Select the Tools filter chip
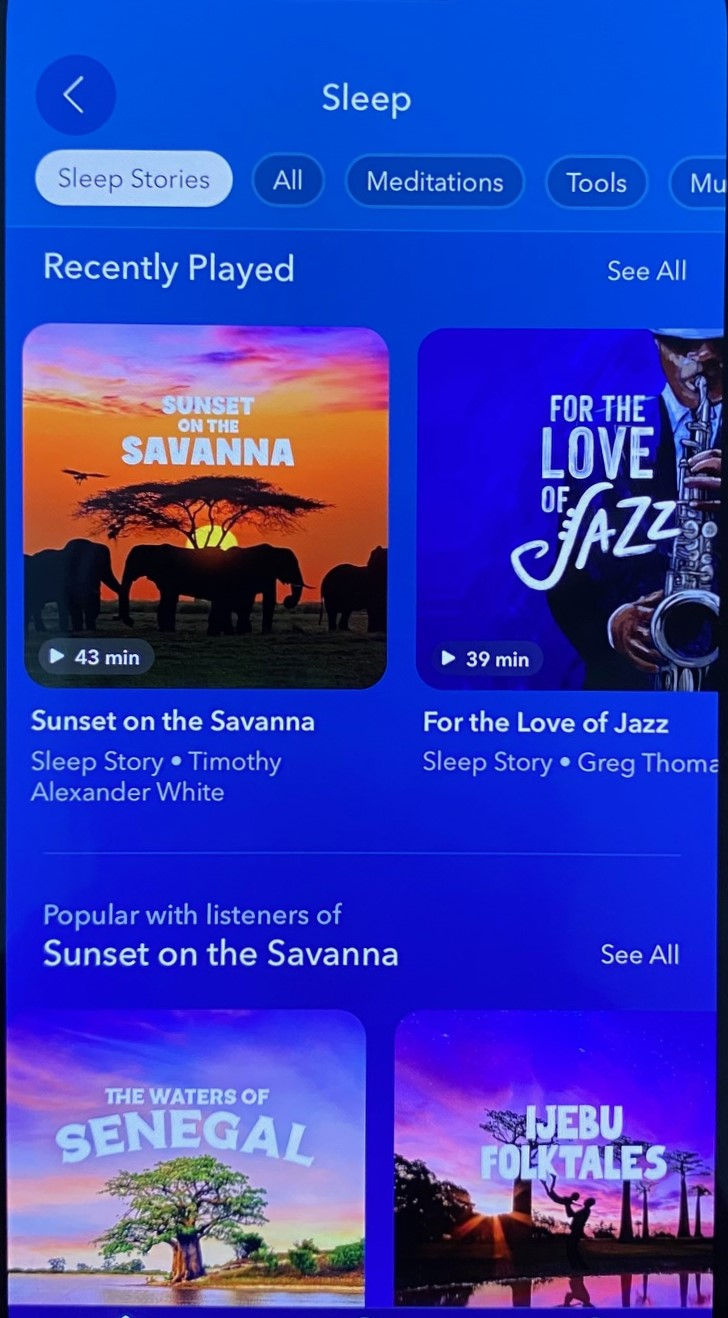 coord(596,183)
